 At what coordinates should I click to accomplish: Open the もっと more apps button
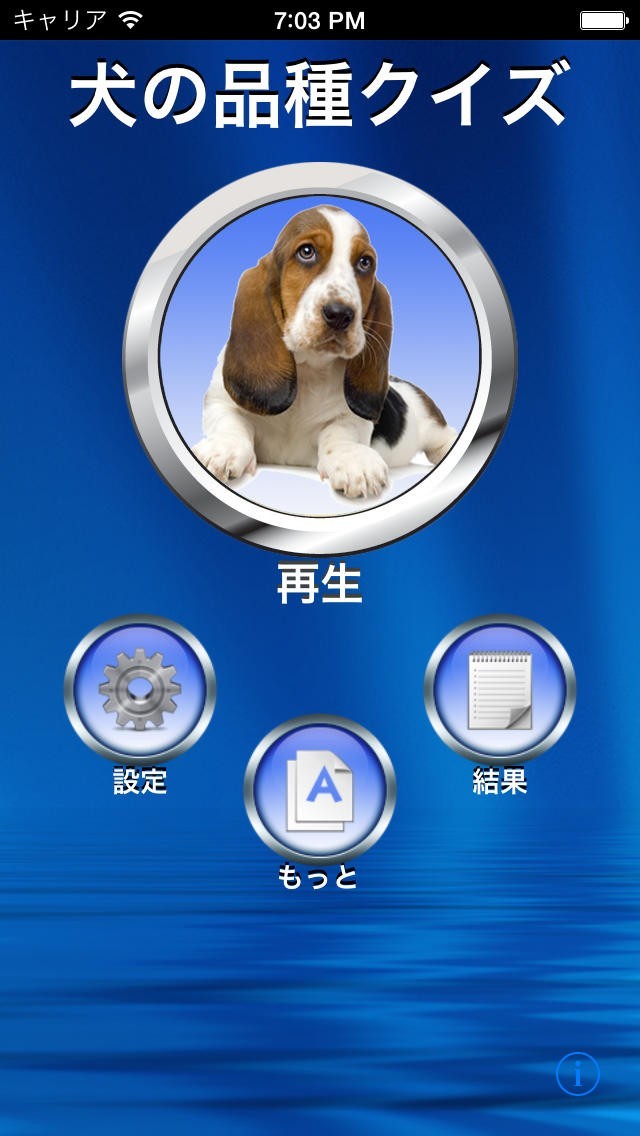tap(320, 790)
